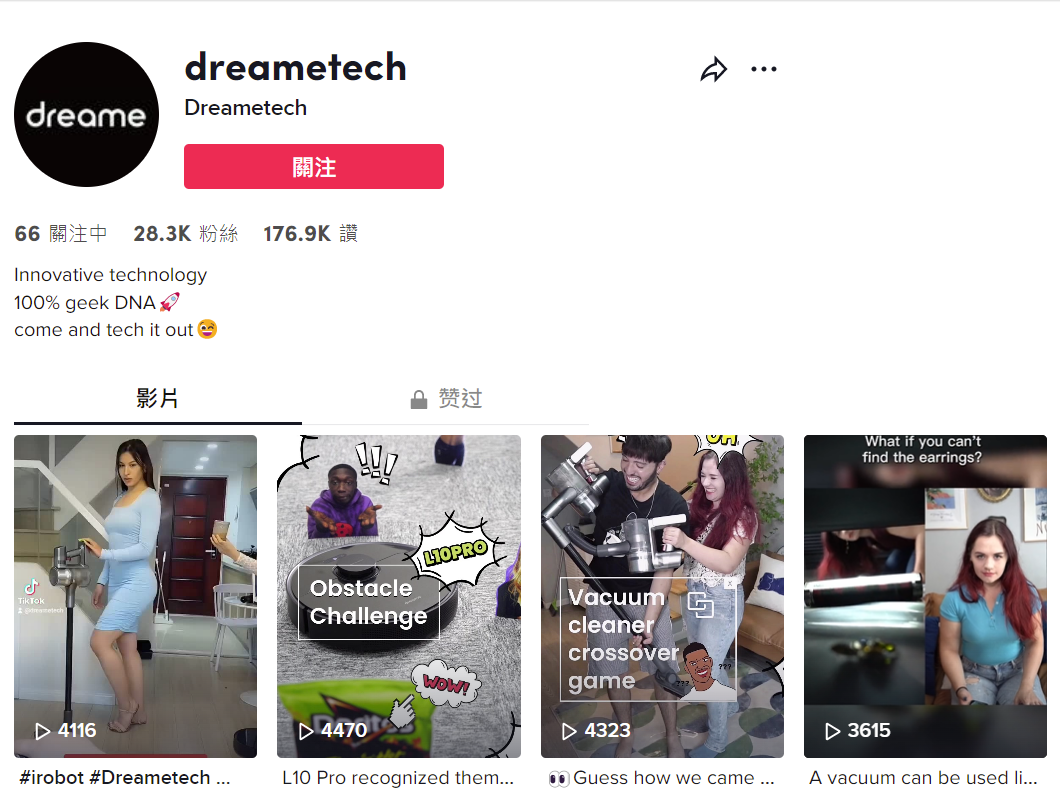
Task: Open the Vacuum cleaner crossover game video
Action: (x=662, y=596)
